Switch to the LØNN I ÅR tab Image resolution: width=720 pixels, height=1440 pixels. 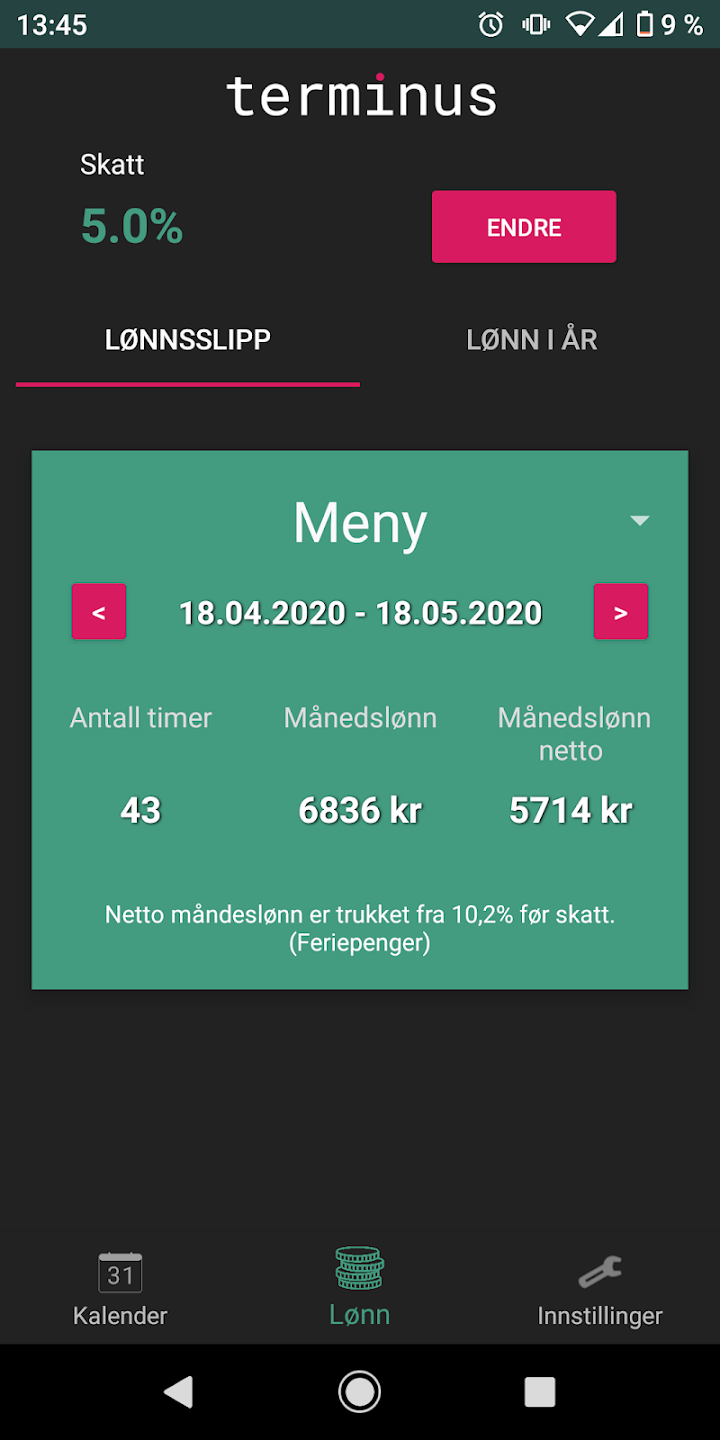click(532, 340)
